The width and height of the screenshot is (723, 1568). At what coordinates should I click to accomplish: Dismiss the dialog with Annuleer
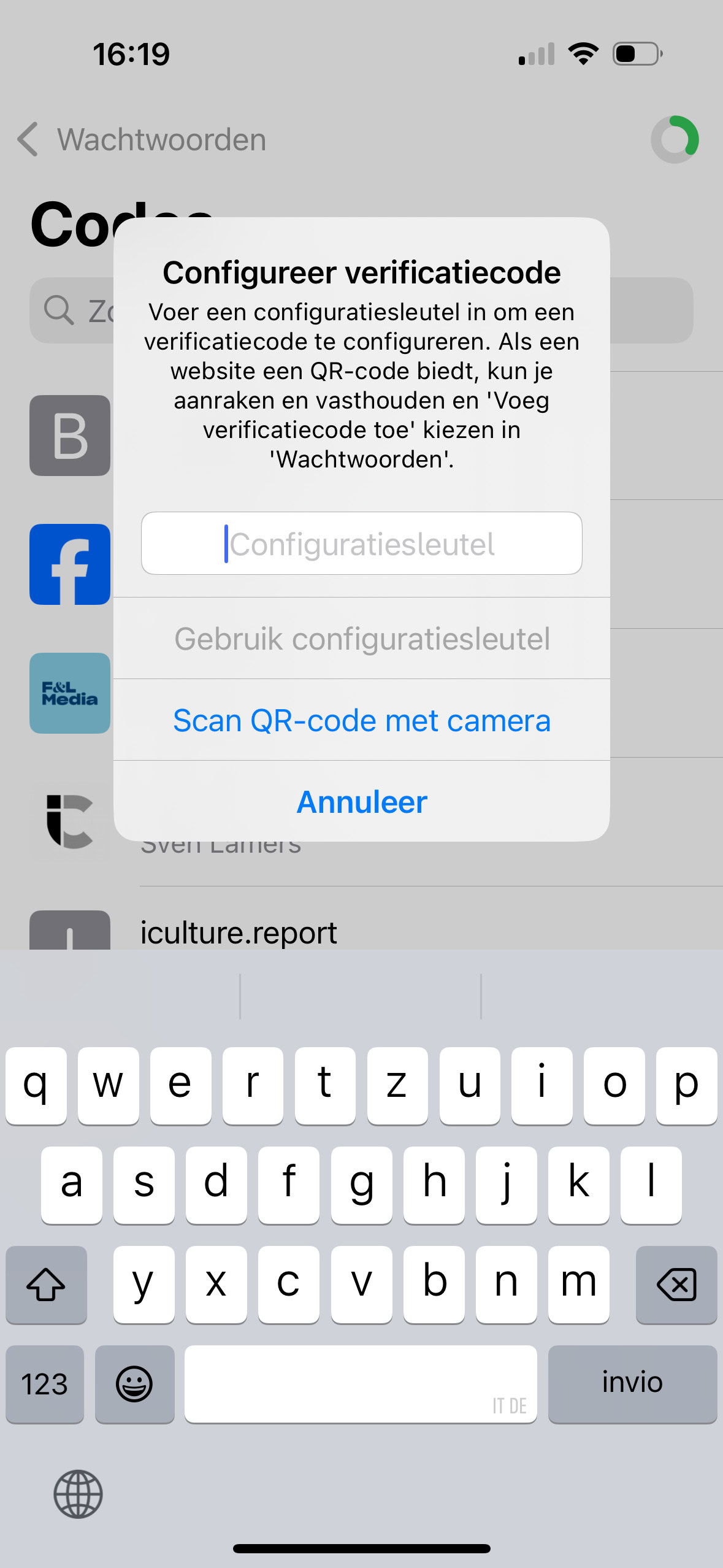[361, 802]
